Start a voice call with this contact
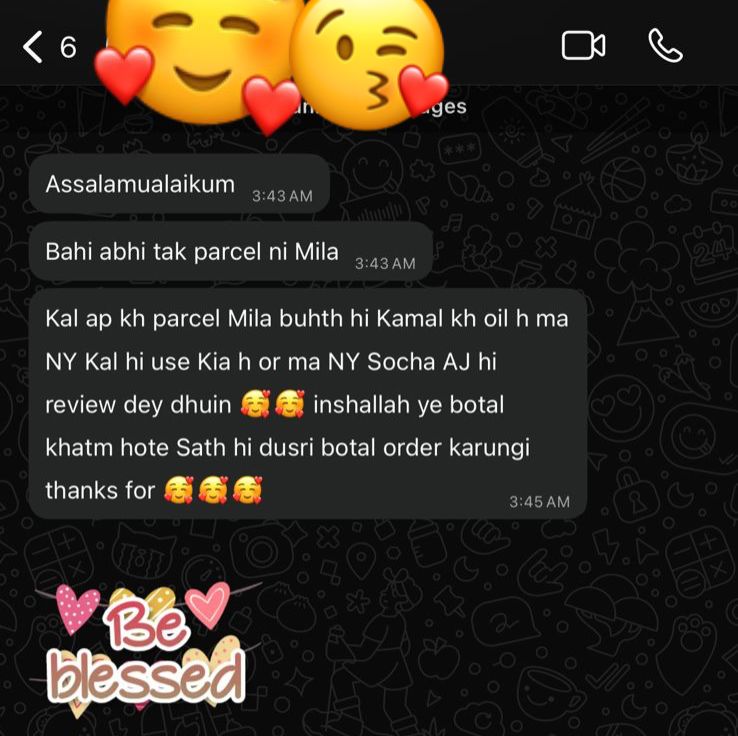 (x=665, y=46)
